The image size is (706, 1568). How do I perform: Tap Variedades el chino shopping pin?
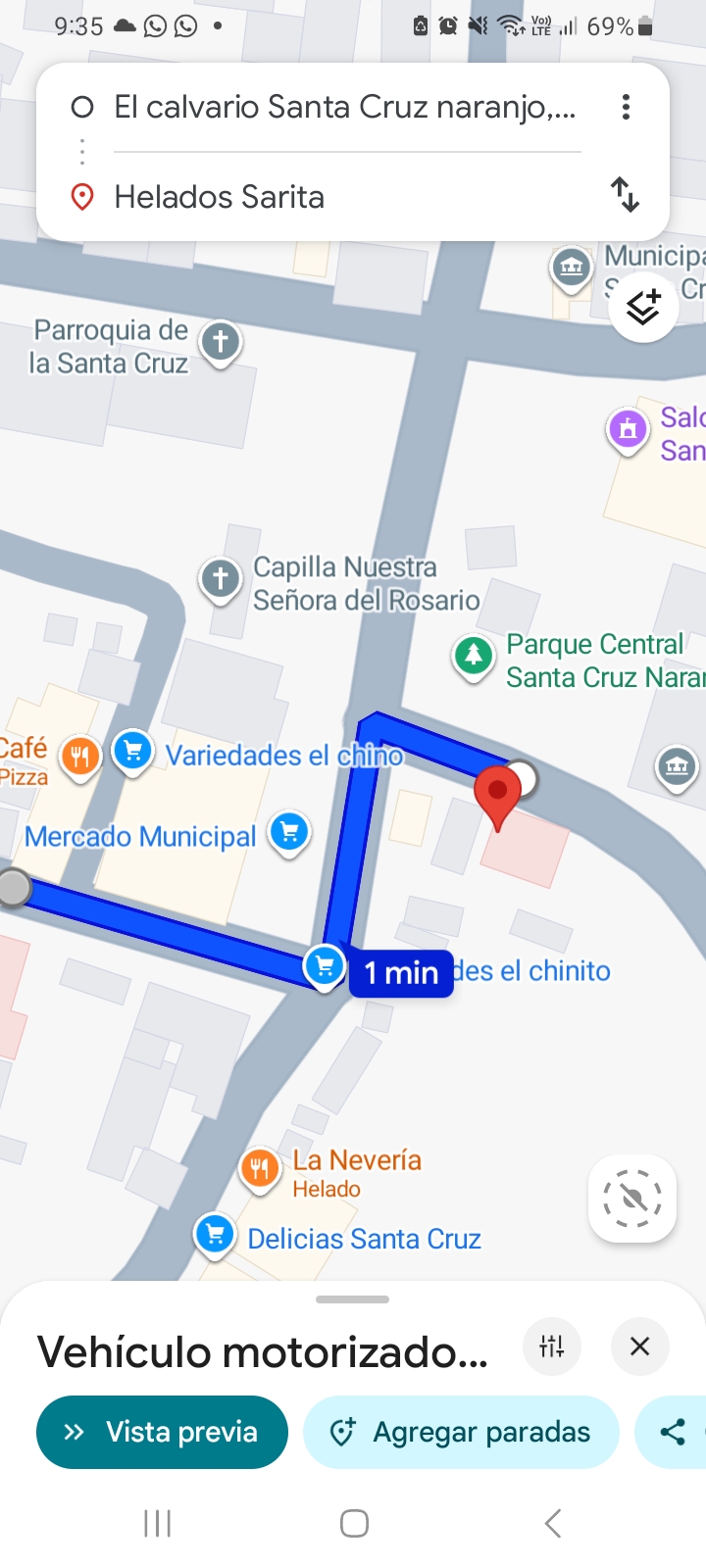133,752
